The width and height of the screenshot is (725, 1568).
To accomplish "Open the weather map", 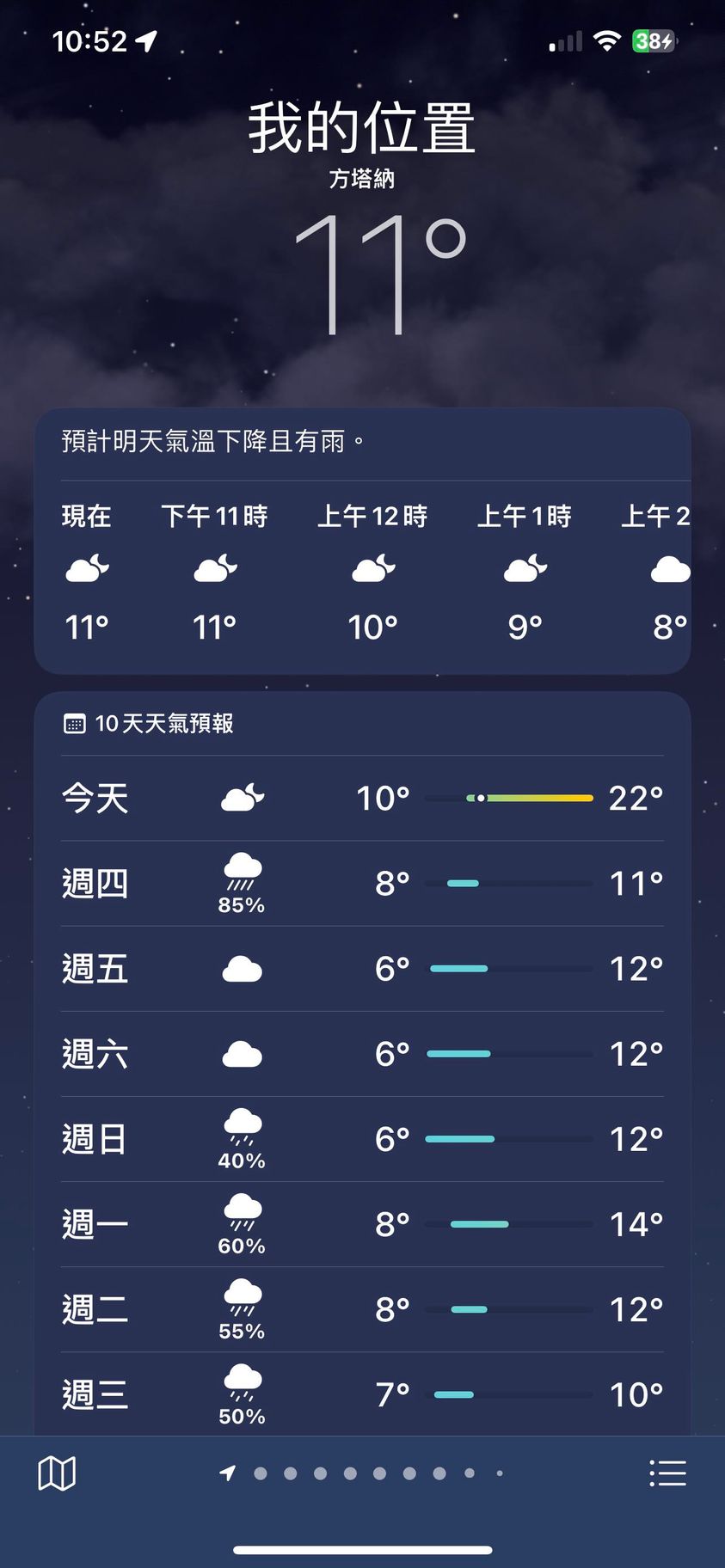I will (57, 1473).
